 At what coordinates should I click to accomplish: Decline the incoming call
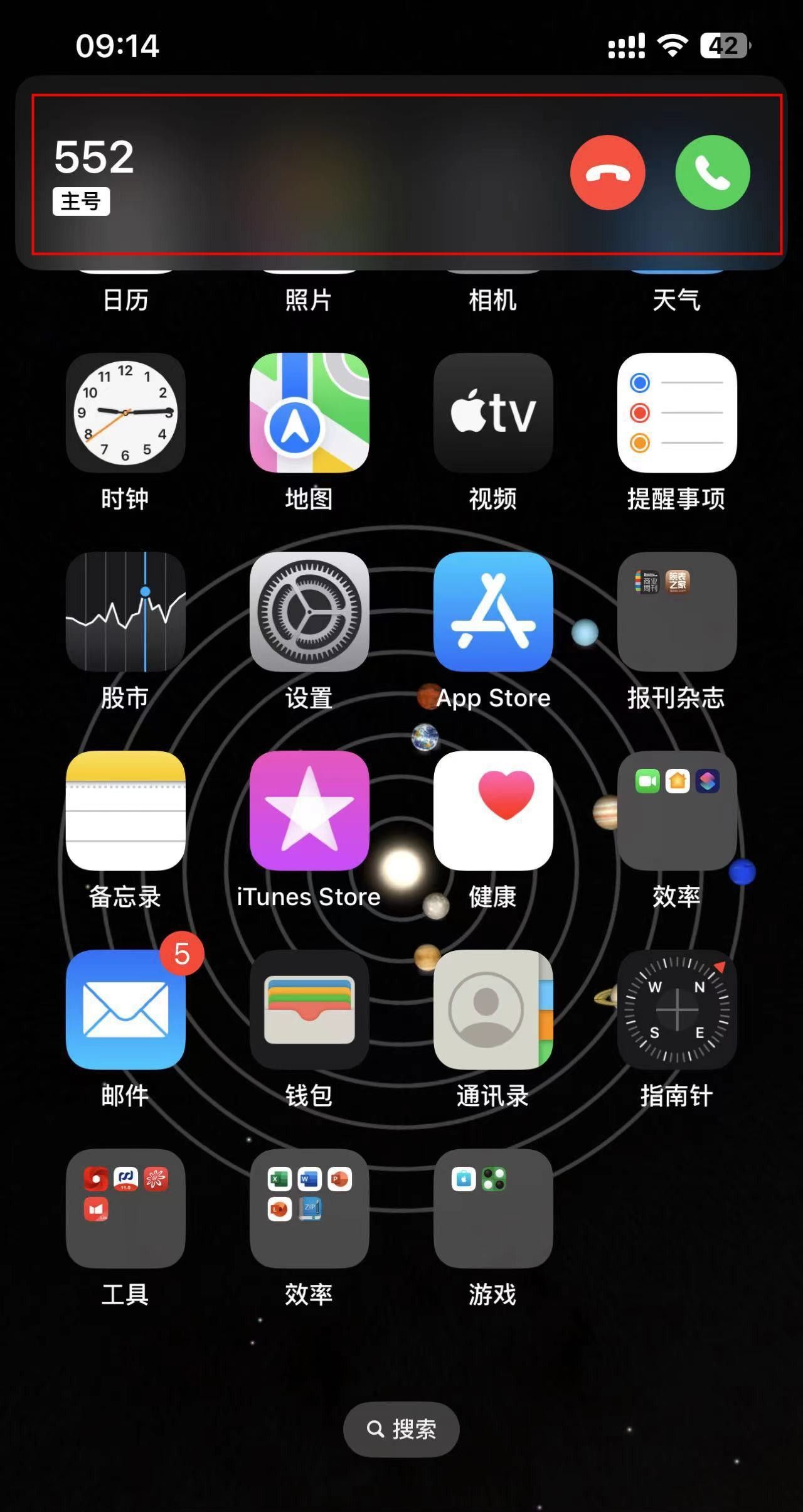pyautogui.click(x=606, y=174)
